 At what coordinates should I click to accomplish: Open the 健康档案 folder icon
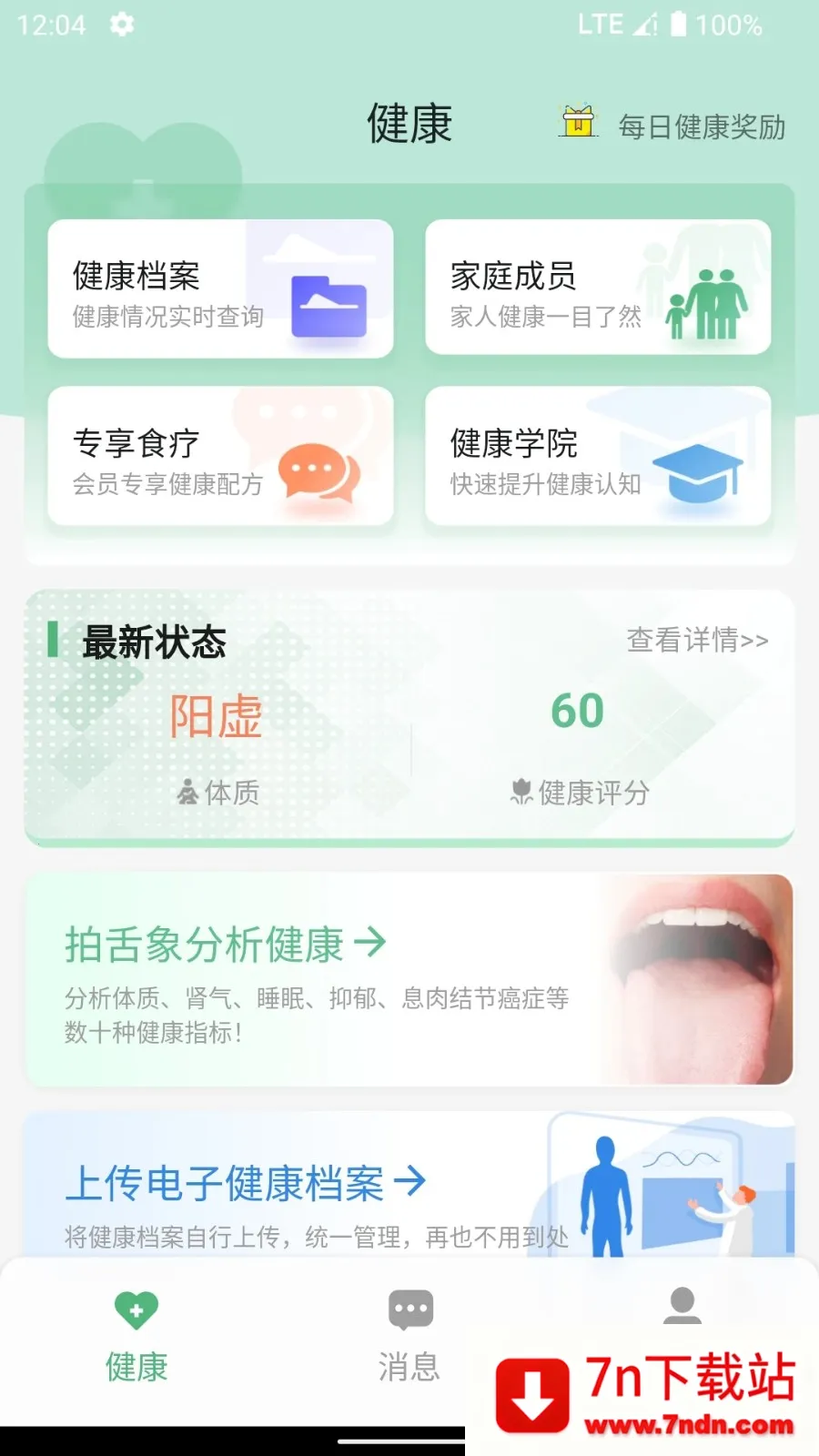[329, 304]
